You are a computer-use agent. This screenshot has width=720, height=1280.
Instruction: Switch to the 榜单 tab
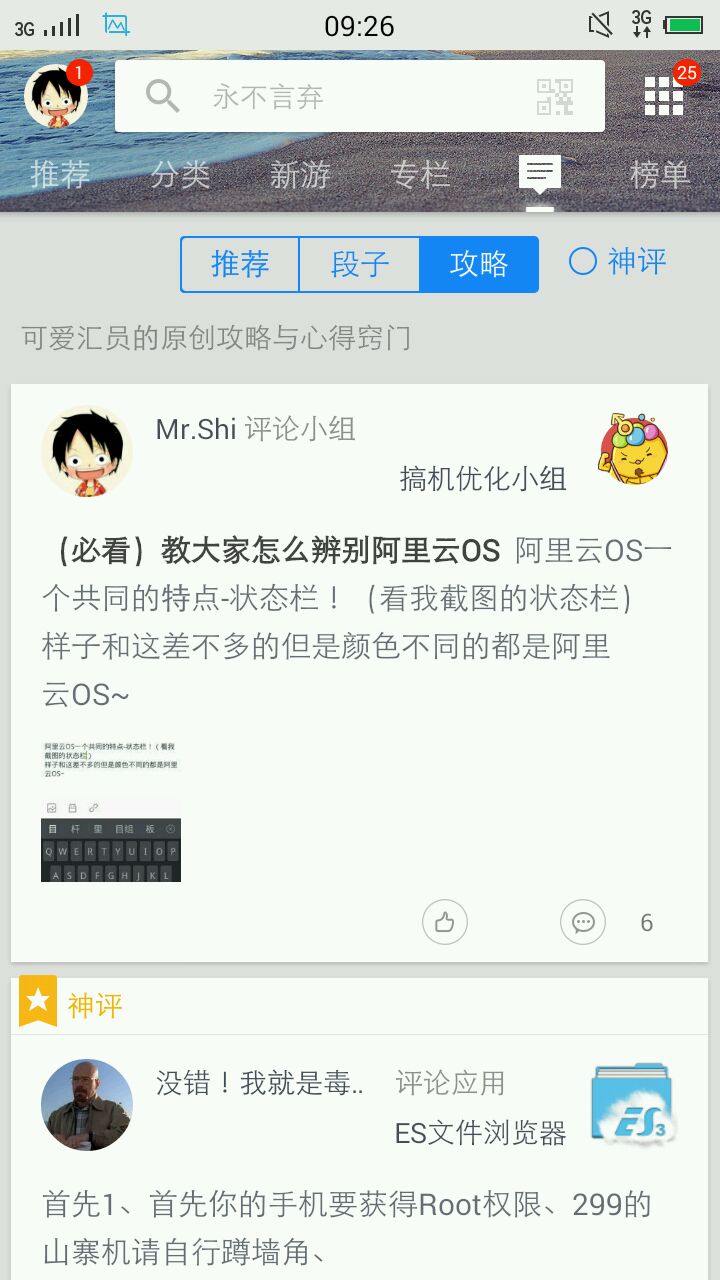click(660, 175)
